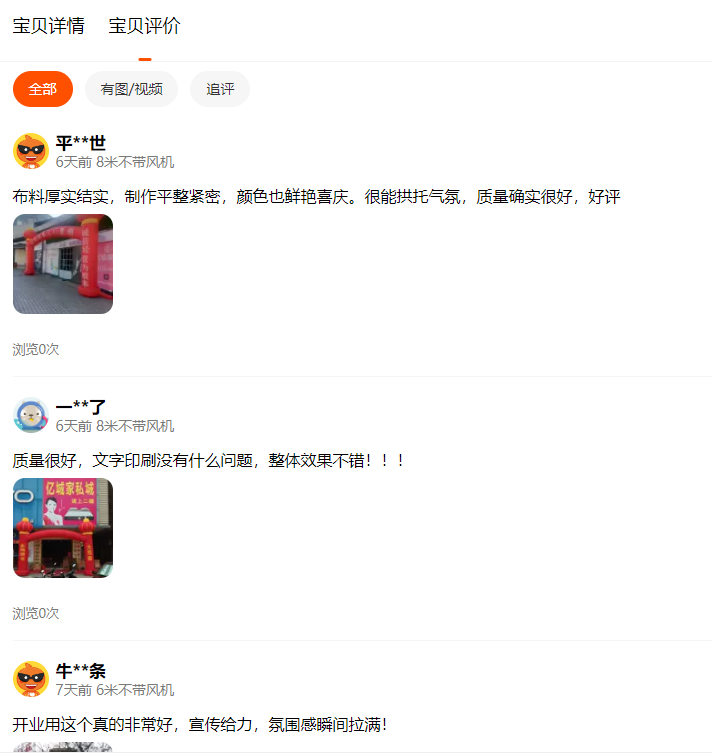The image size is (712, 755).
Task: View 牛**条 user avatar
Action: [x=31, y=679]
